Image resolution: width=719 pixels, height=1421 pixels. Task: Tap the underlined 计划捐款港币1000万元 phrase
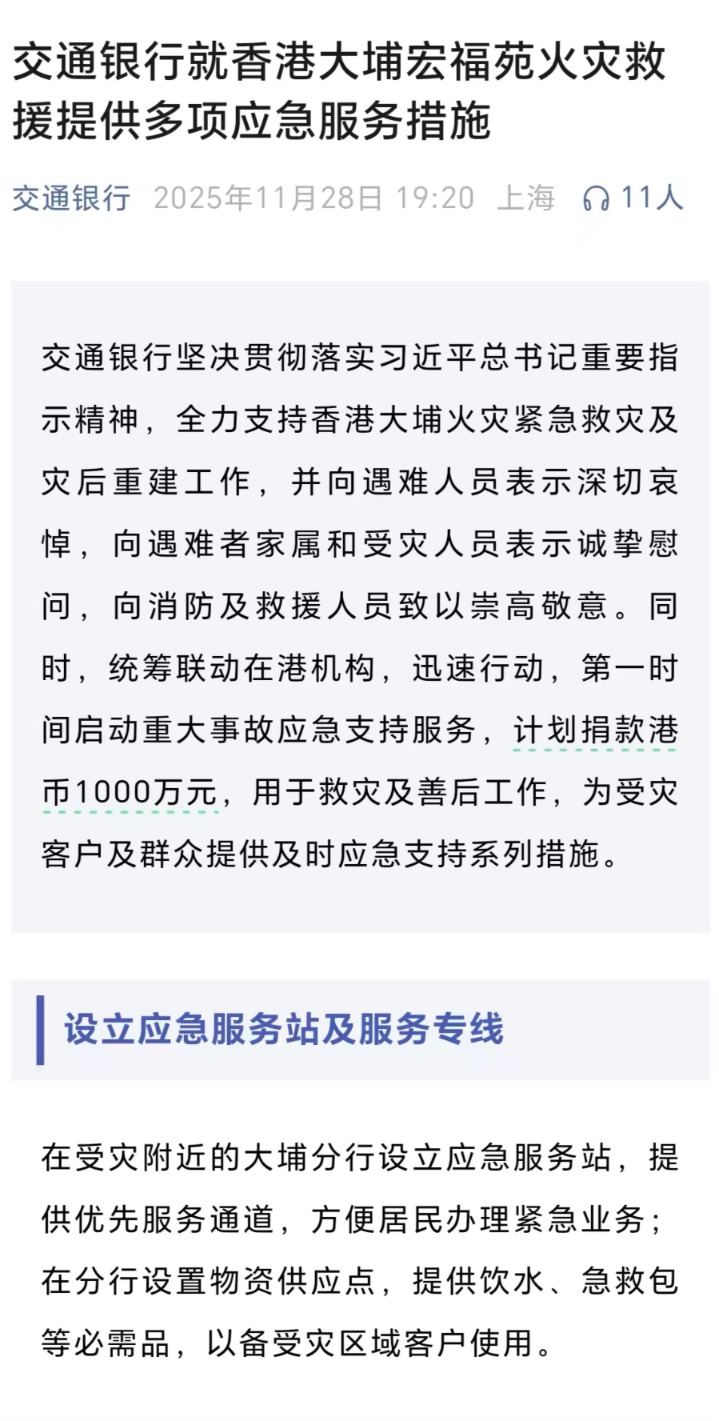tap(595, 731)
